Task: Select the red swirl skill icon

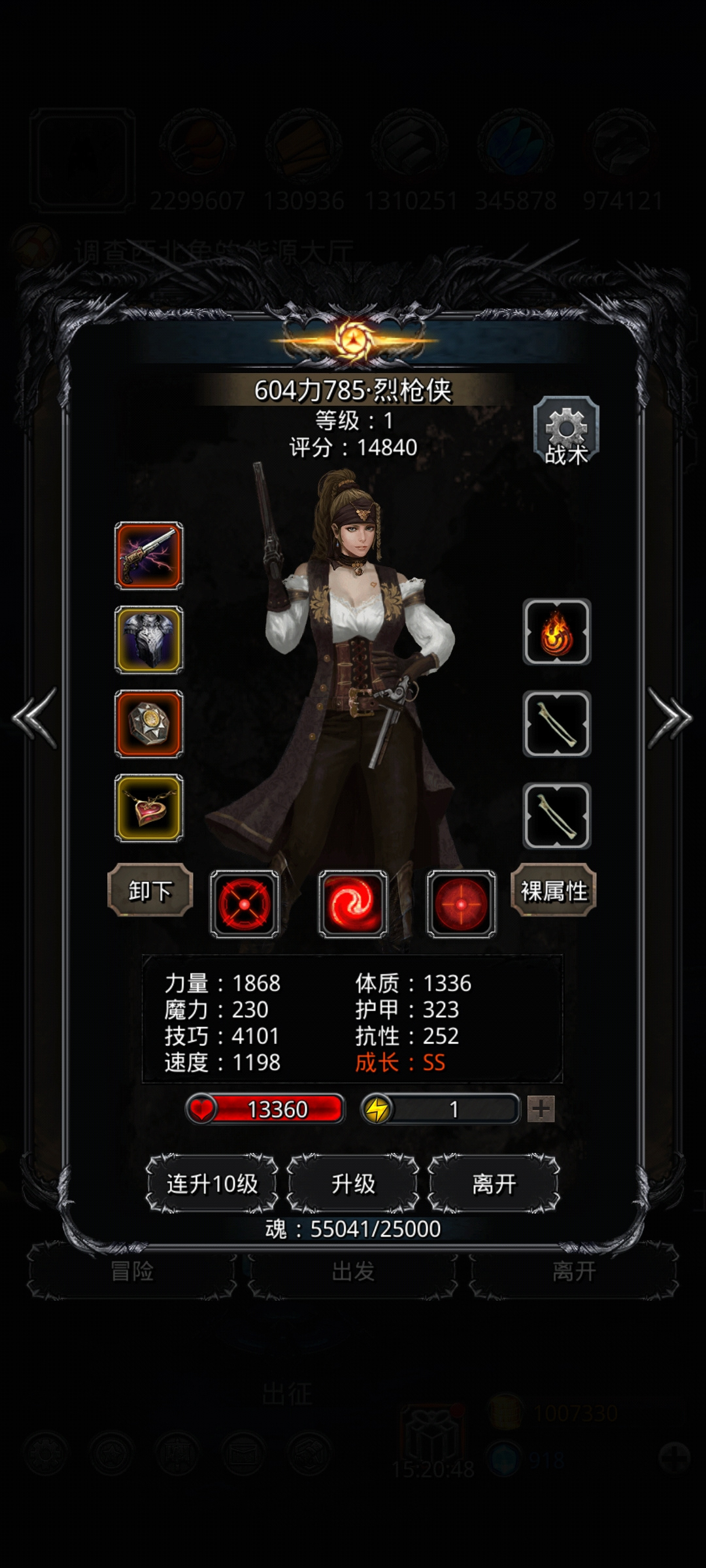Action: 353,904
